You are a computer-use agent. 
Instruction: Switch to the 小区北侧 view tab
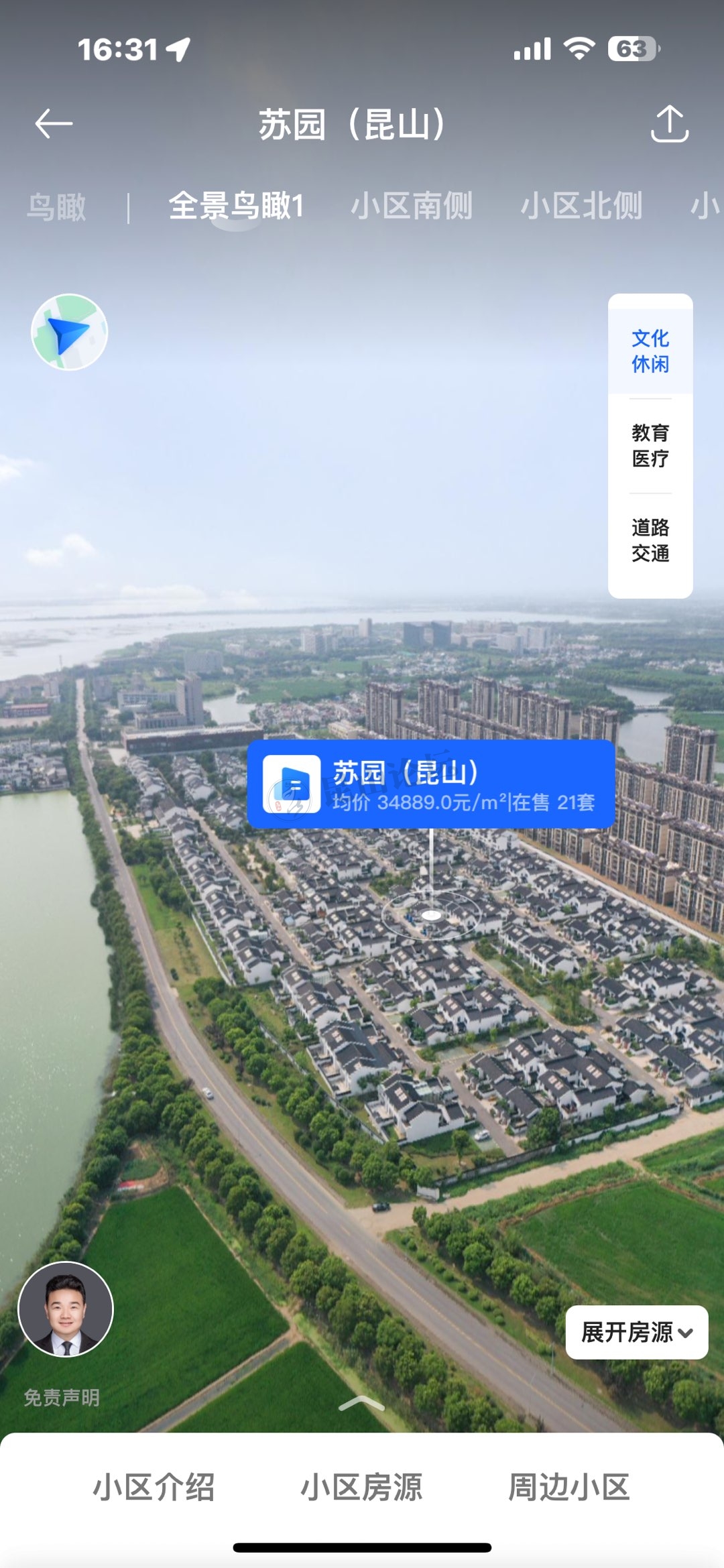tap(581, 206)
